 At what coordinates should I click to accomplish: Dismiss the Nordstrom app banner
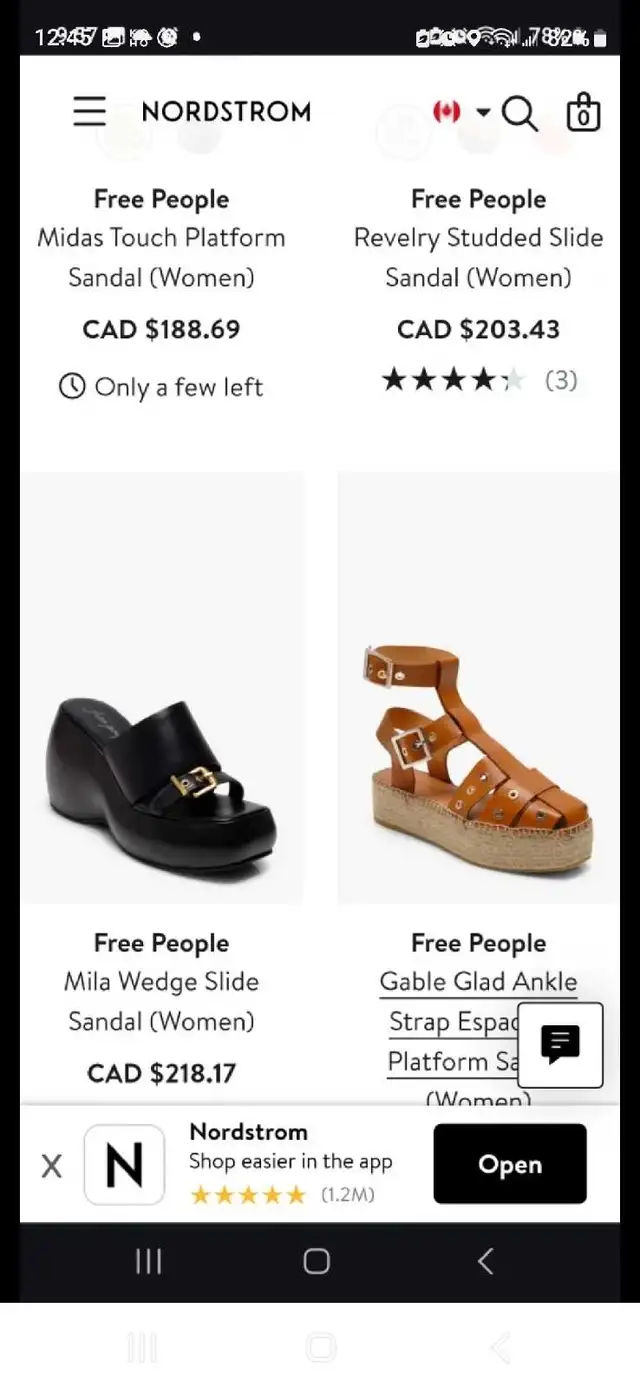coord(51,1165)
